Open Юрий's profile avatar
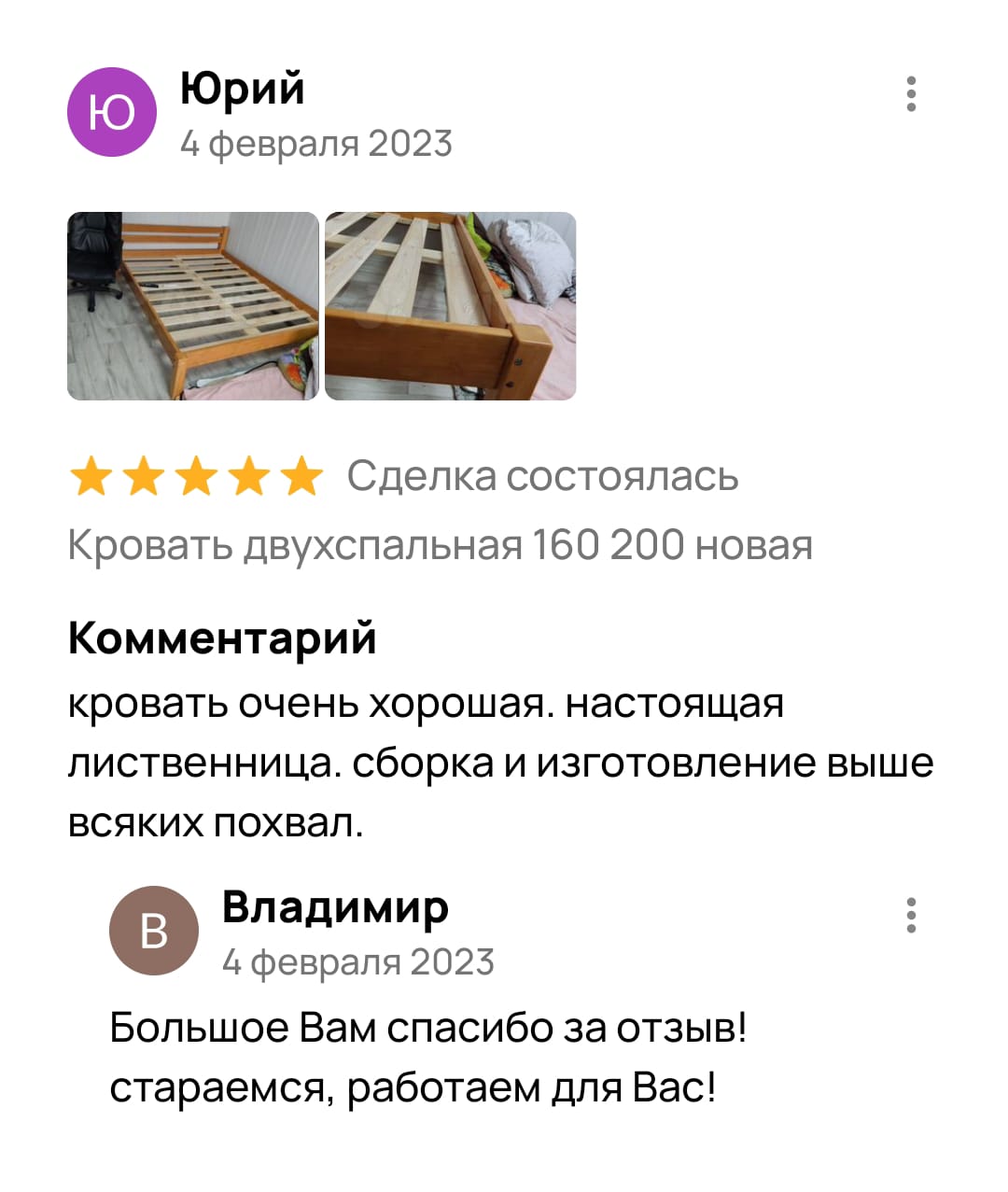The height and width of the screenshot is (1192, 1008). (112, 112)
